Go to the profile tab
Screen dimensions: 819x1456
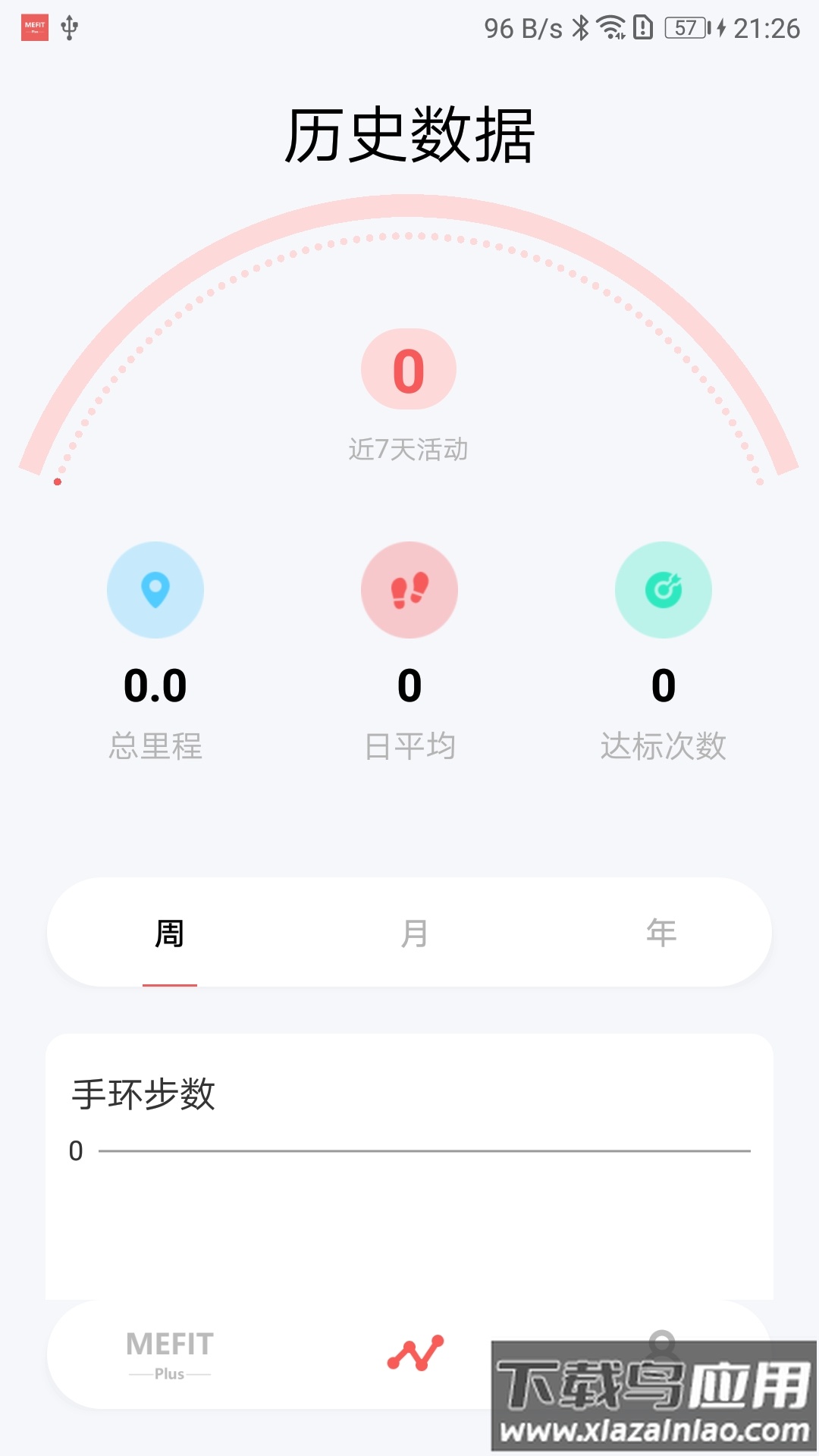click(x=661, y=1341)
